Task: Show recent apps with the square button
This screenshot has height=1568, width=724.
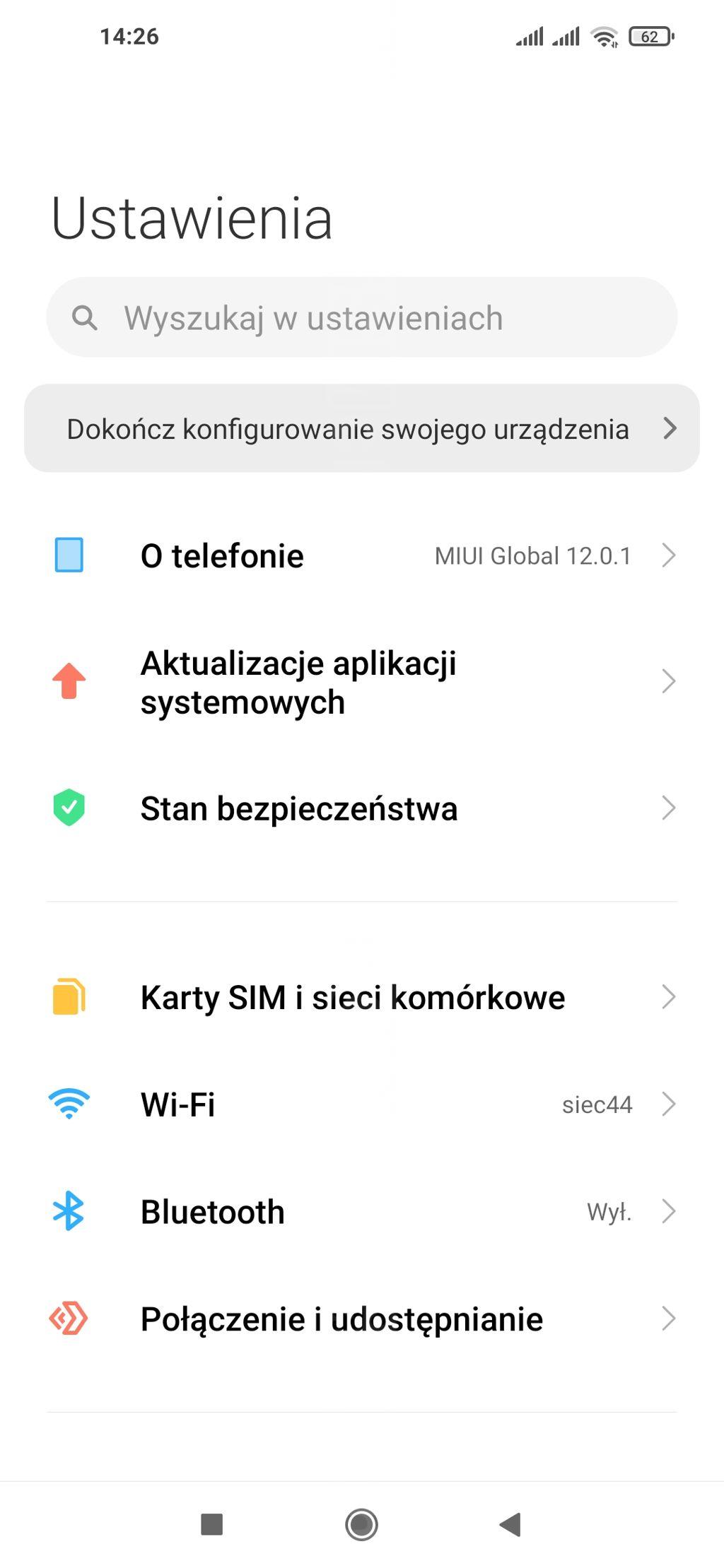Action: tap(212, 1524)
